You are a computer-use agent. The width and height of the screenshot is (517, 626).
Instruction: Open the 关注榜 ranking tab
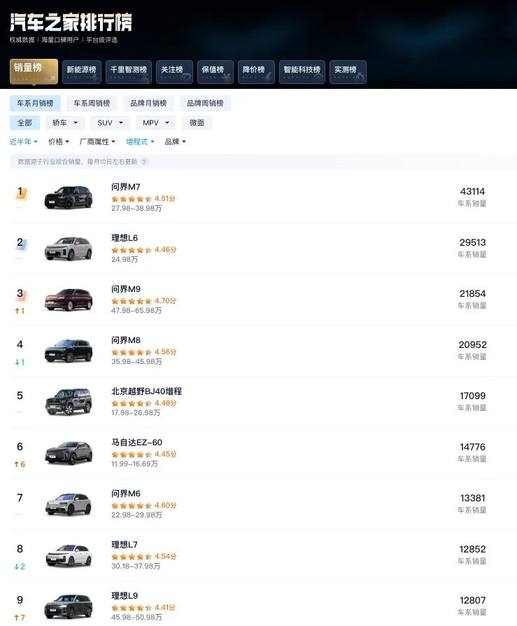pos(174,72)
